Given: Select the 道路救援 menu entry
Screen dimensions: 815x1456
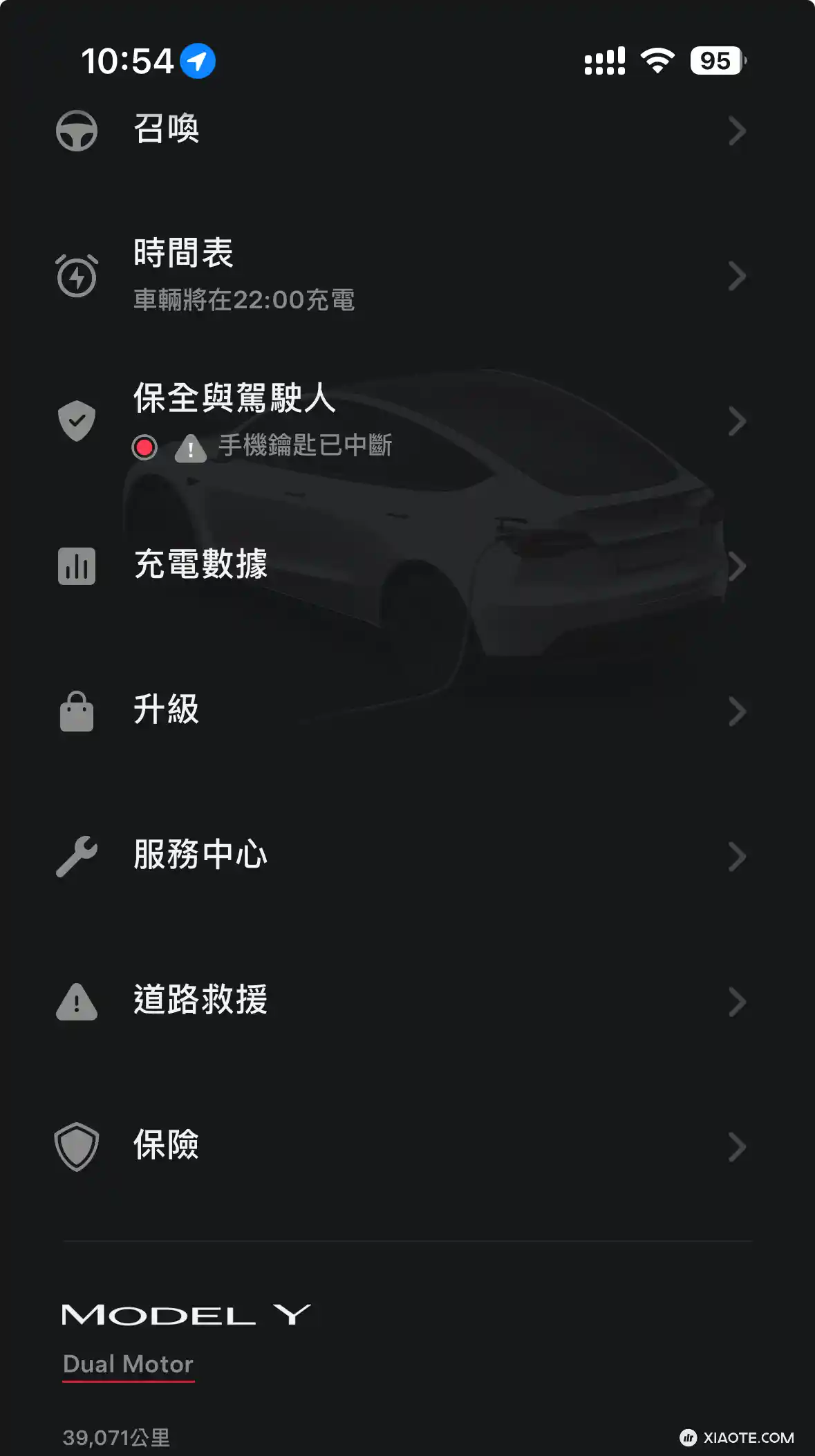Looking at the screenshot, I should point(200,1001).
